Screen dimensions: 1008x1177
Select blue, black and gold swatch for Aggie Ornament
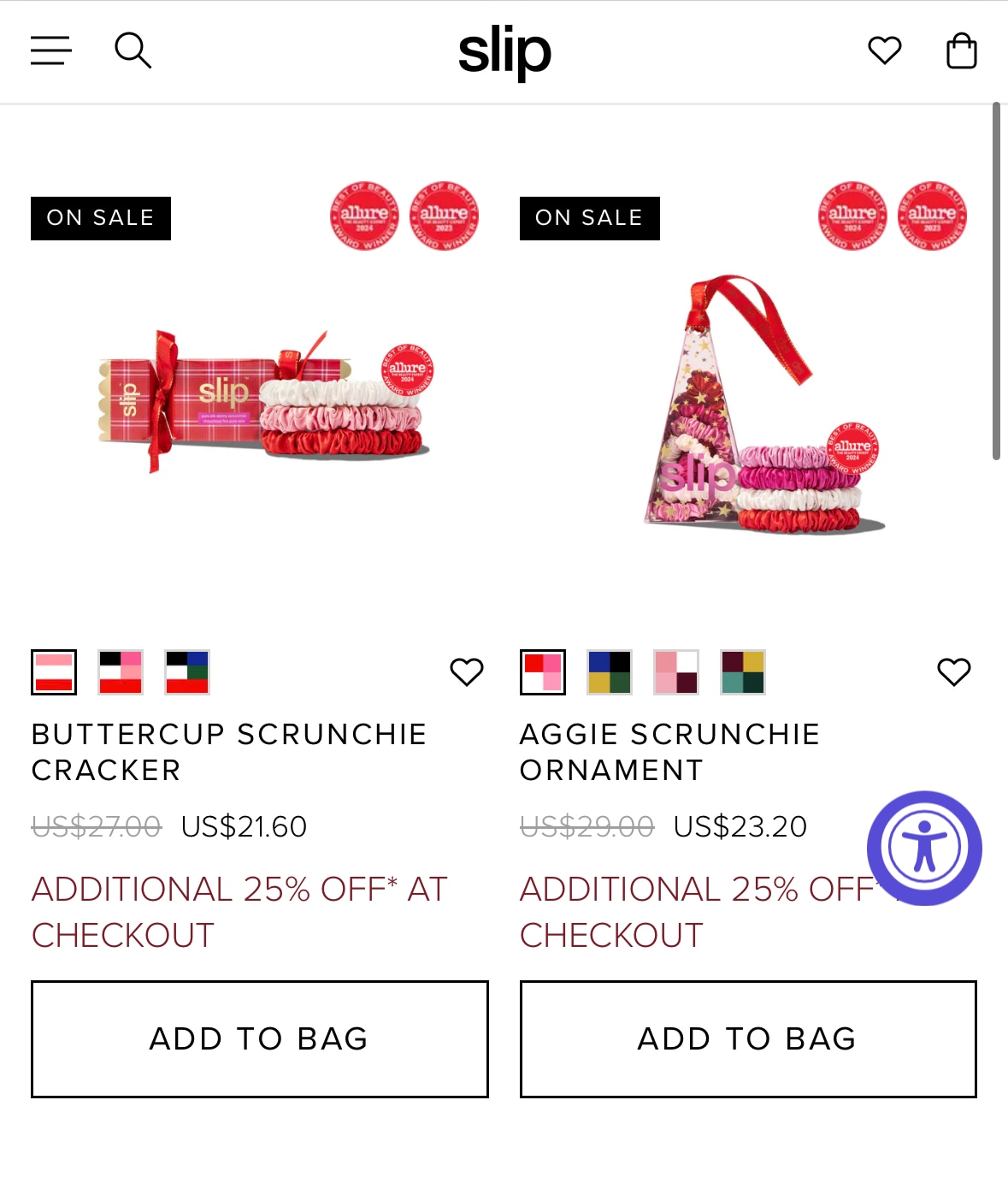610,672
